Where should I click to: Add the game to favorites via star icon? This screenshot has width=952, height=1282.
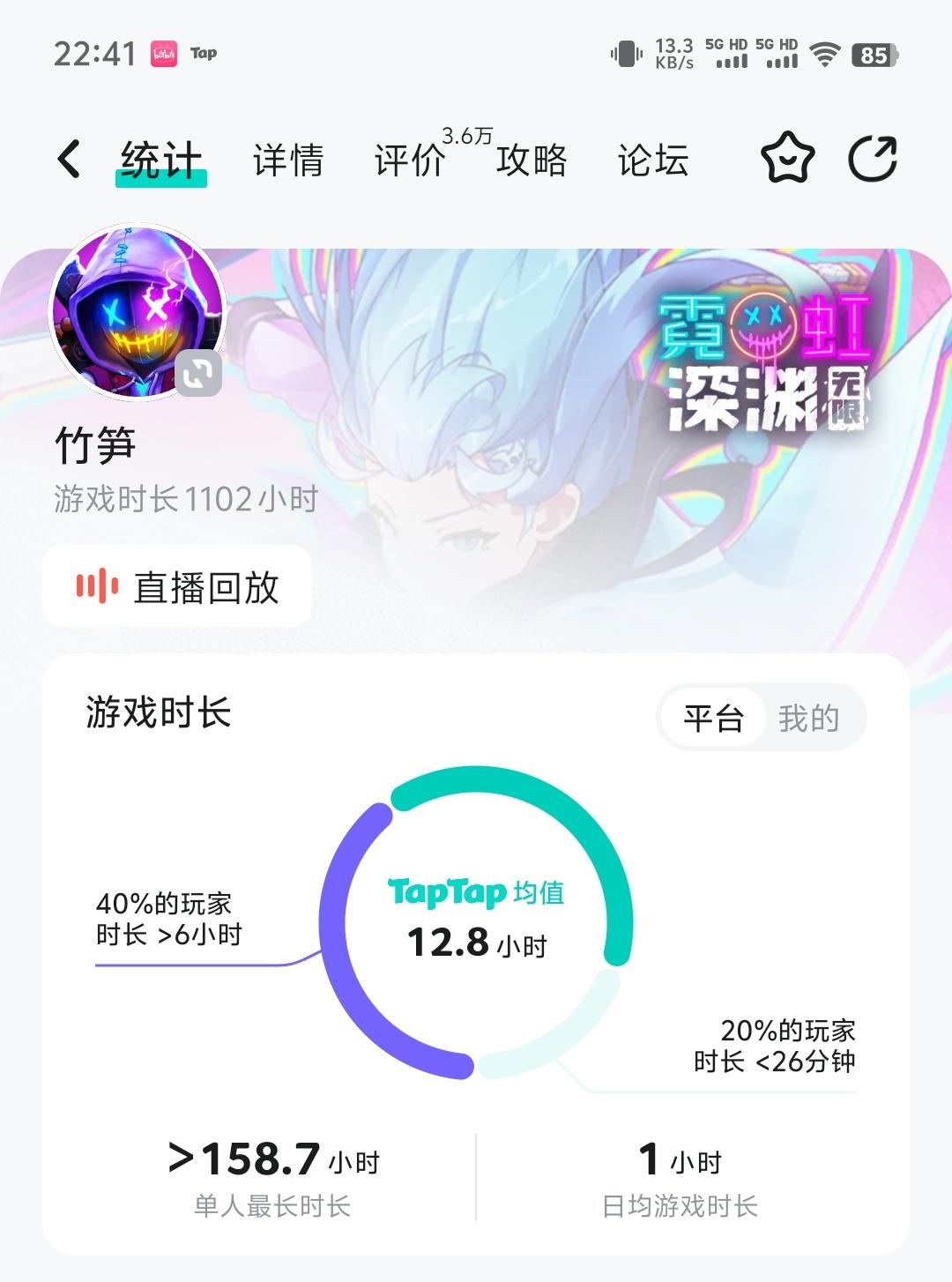789,159
